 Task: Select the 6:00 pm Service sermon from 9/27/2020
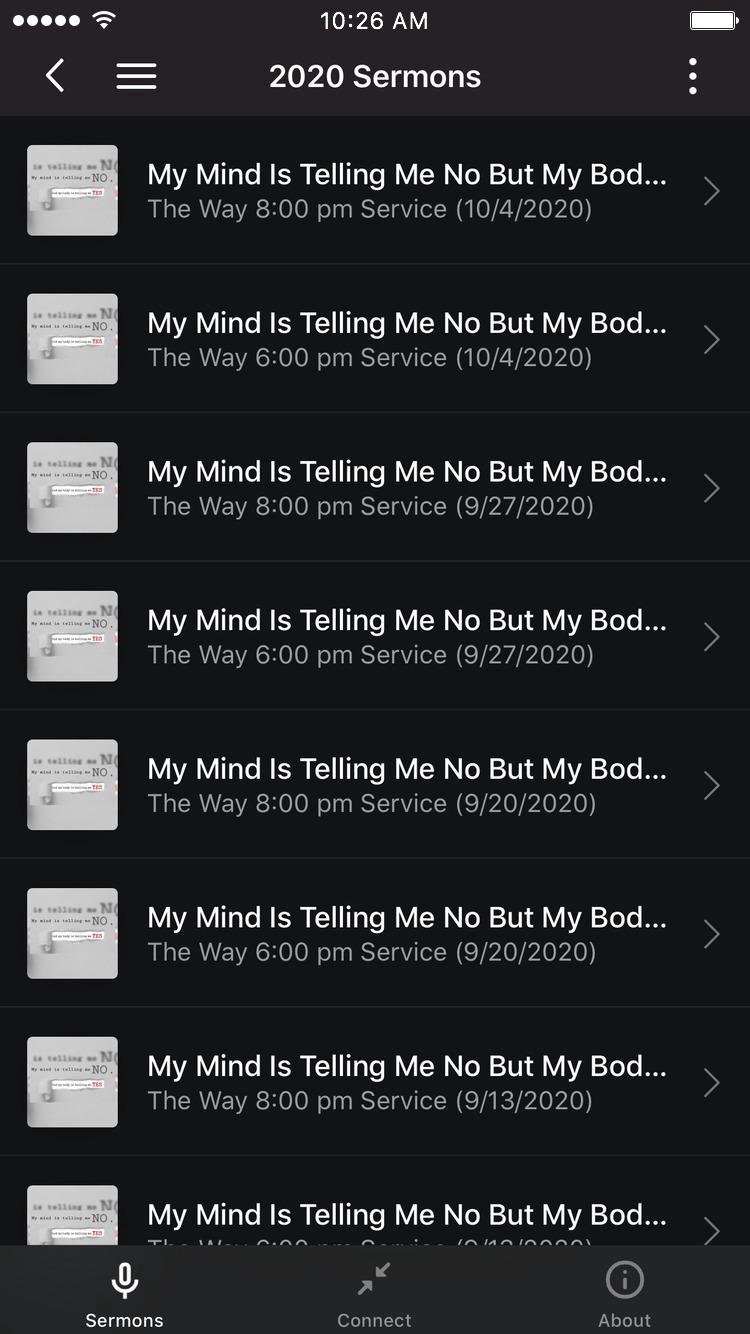375,636
